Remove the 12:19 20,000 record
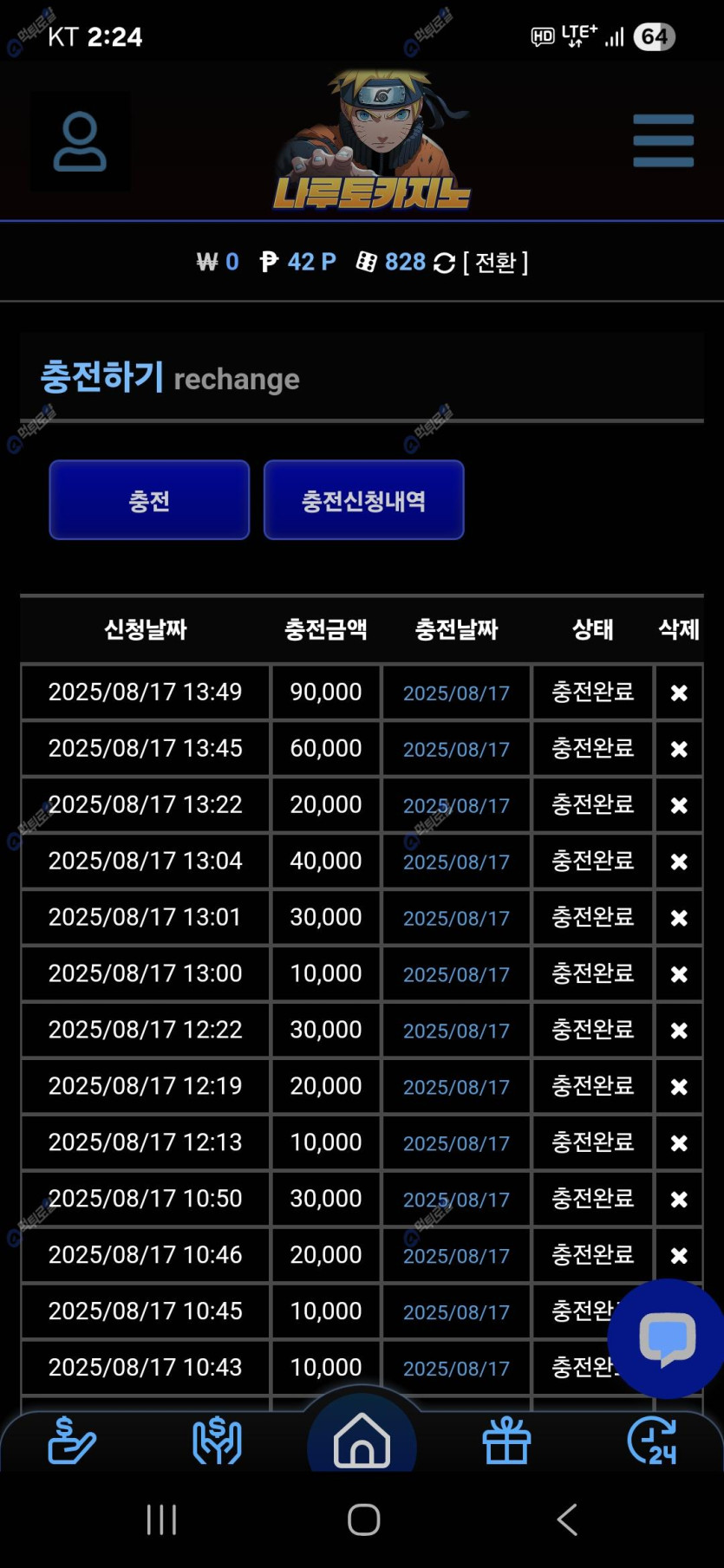Image resolution: width=724 pixels, height=1568 pixels. click(679, 1087)
